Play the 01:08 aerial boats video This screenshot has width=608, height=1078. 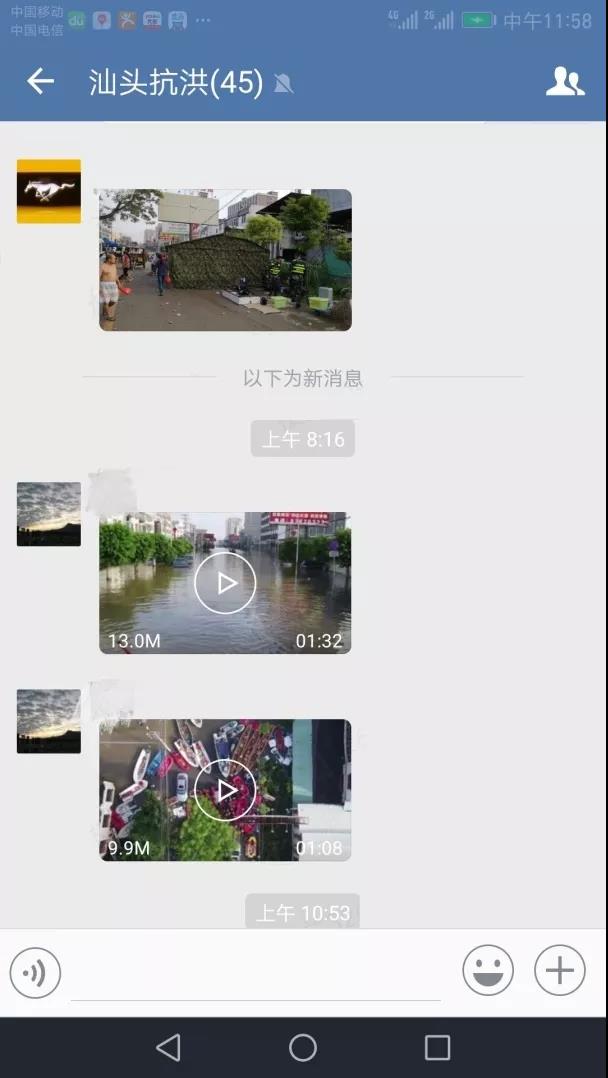tap(225, 790)
